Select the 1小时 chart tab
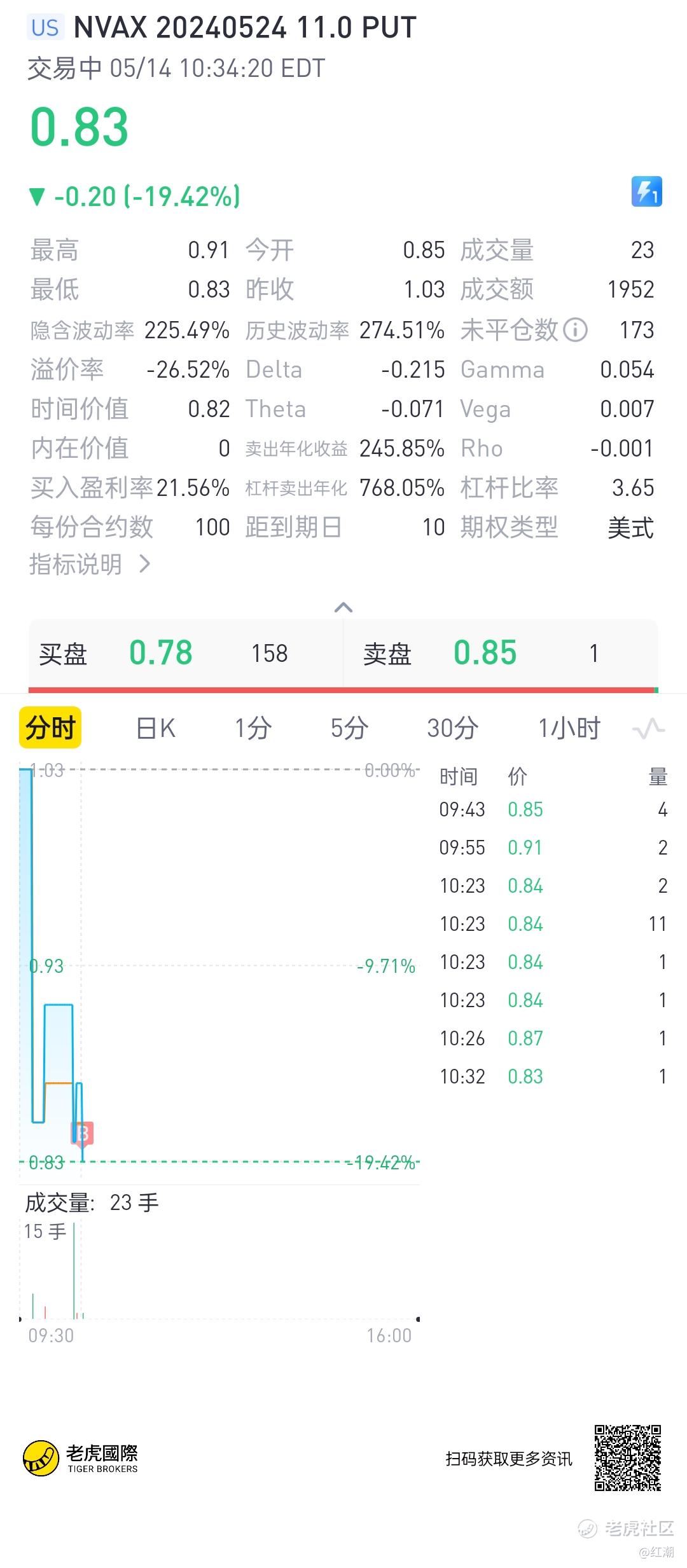 click(569, 728)
